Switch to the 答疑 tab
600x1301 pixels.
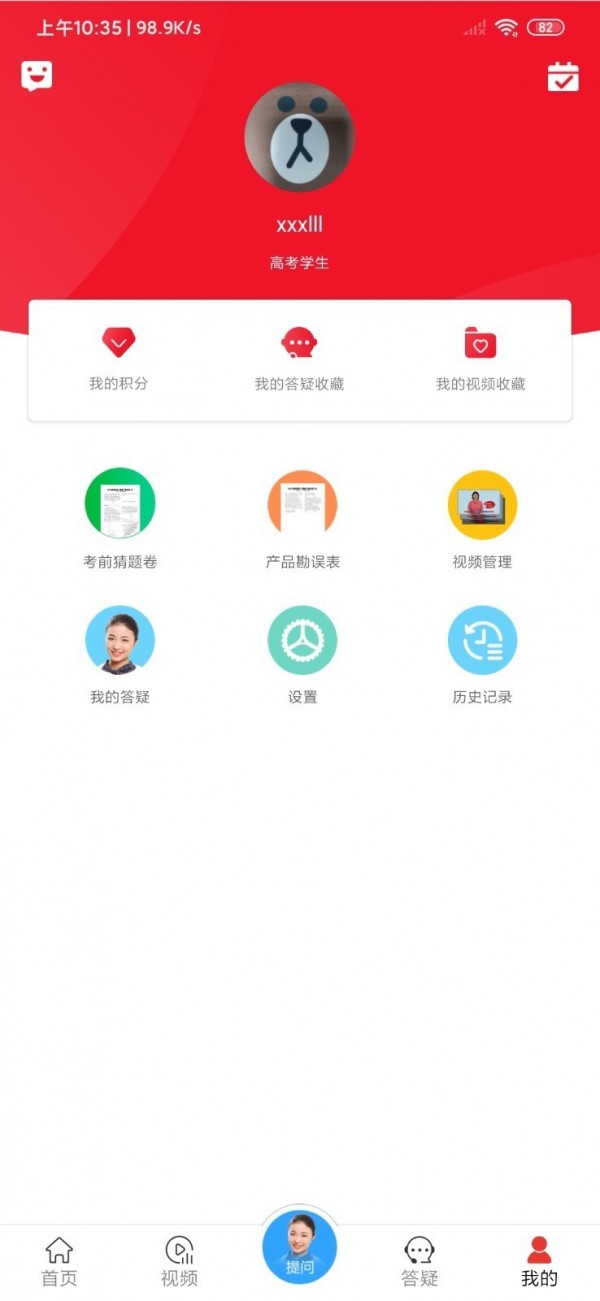coord(420,1261)
